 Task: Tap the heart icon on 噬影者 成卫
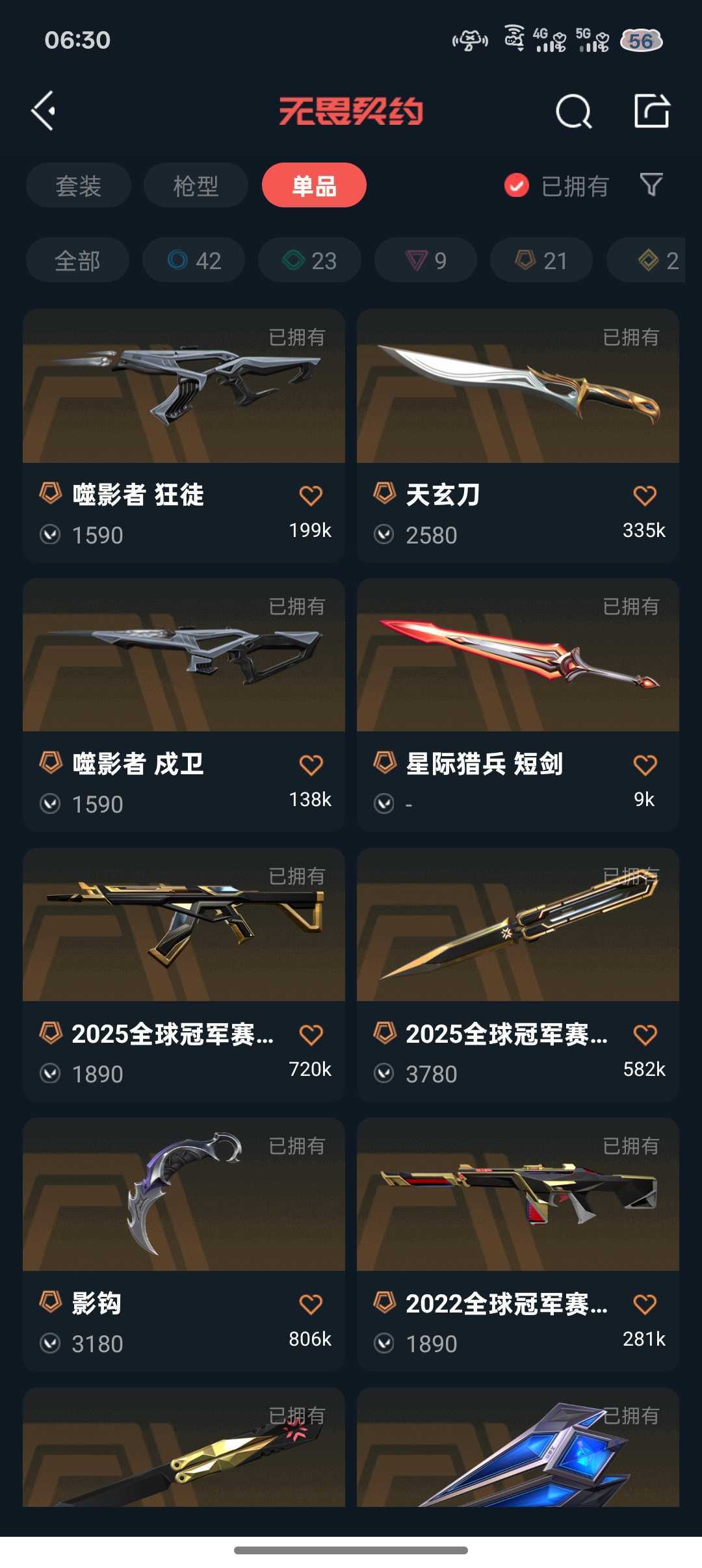click(x=311, y=764)
